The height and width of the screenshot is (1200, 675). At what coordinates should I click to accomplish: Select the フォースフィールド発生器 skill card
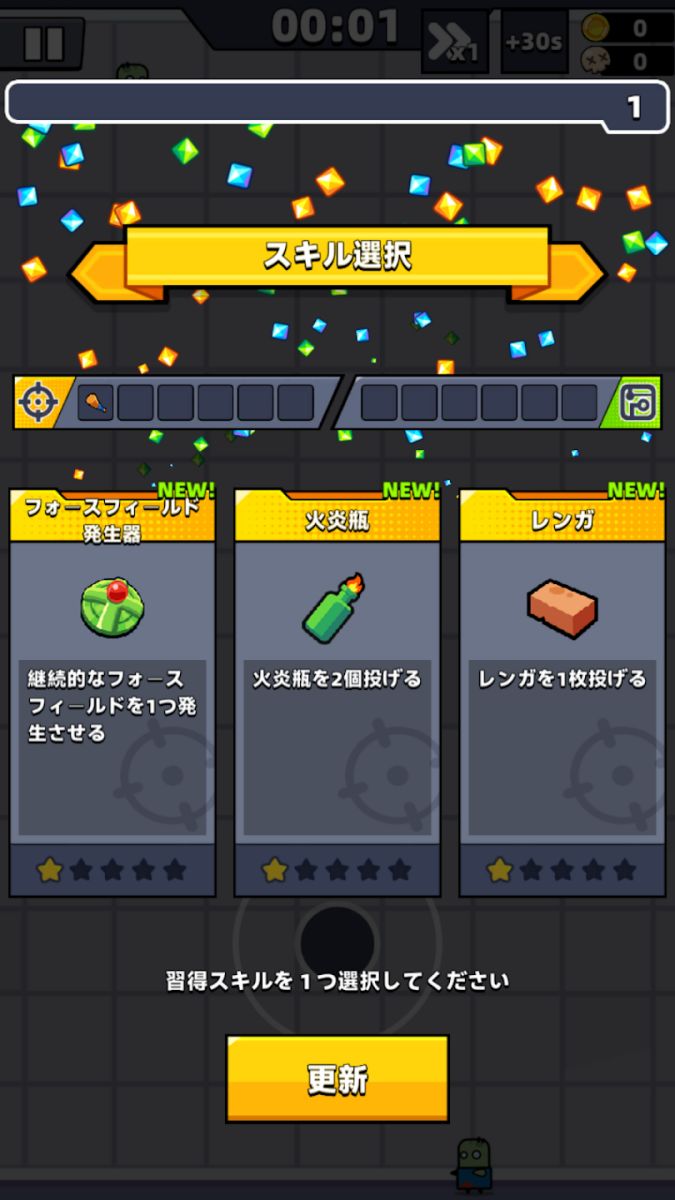pyautogui.click(x=112, y=689)
